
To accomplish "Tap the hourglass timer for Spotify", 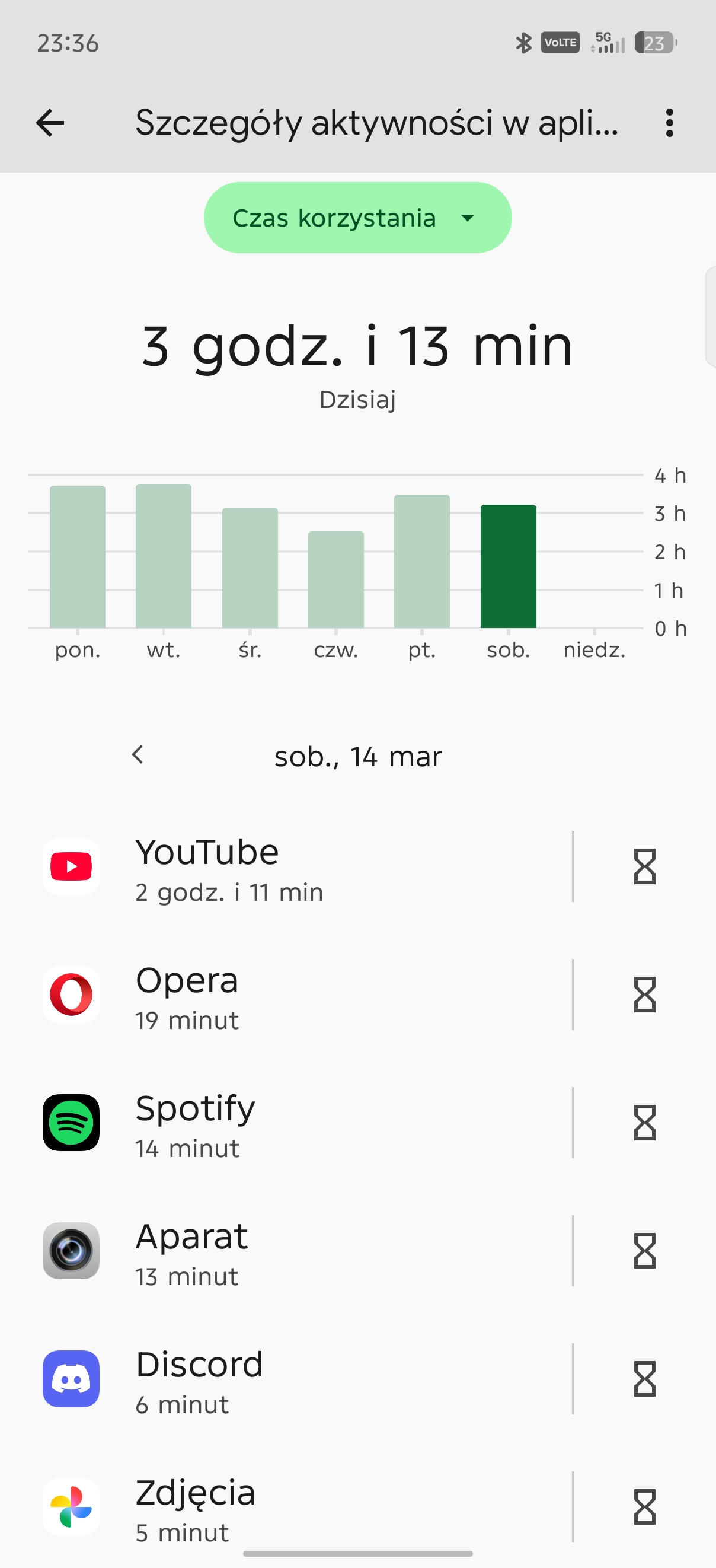I will click(x=644, y=1123).
